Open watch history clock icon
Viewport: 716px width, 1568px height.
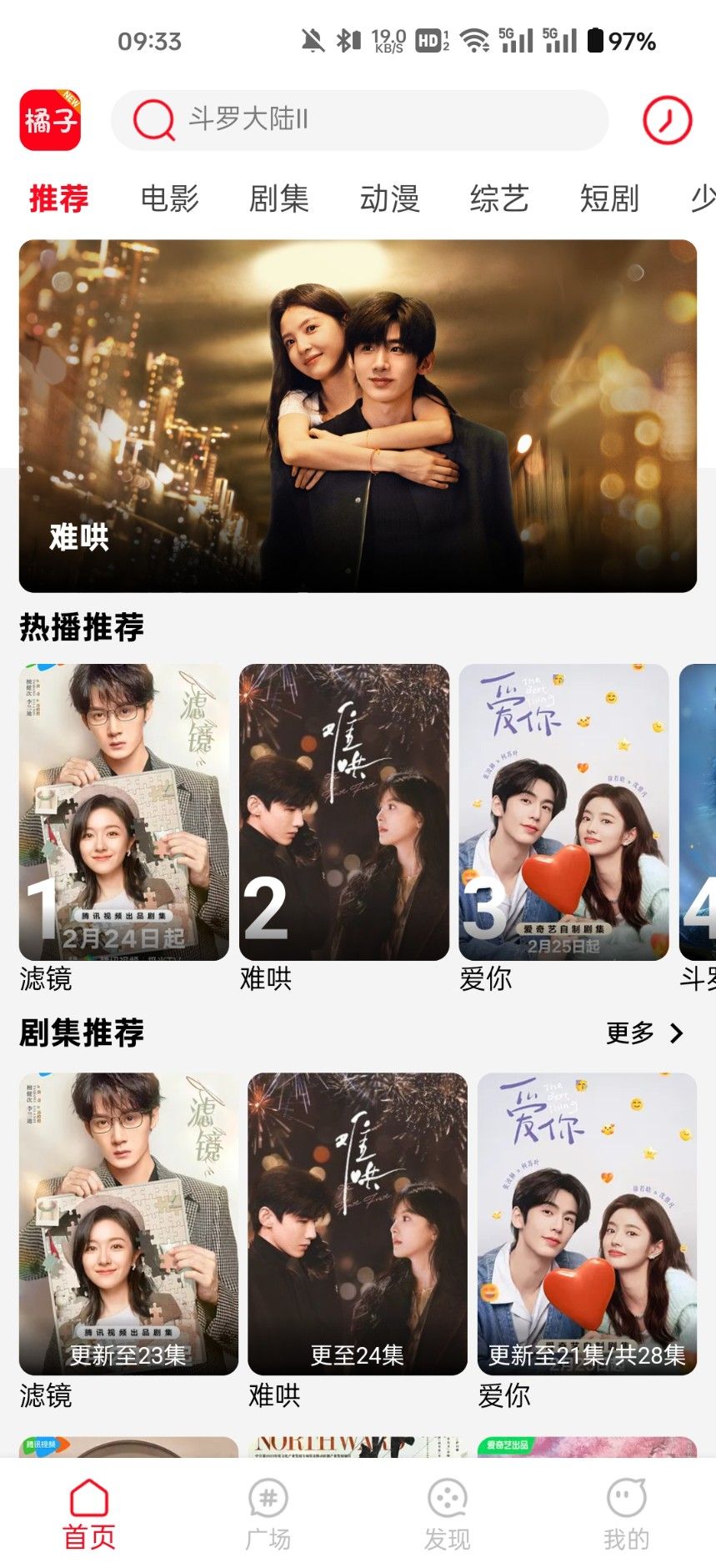667,120
